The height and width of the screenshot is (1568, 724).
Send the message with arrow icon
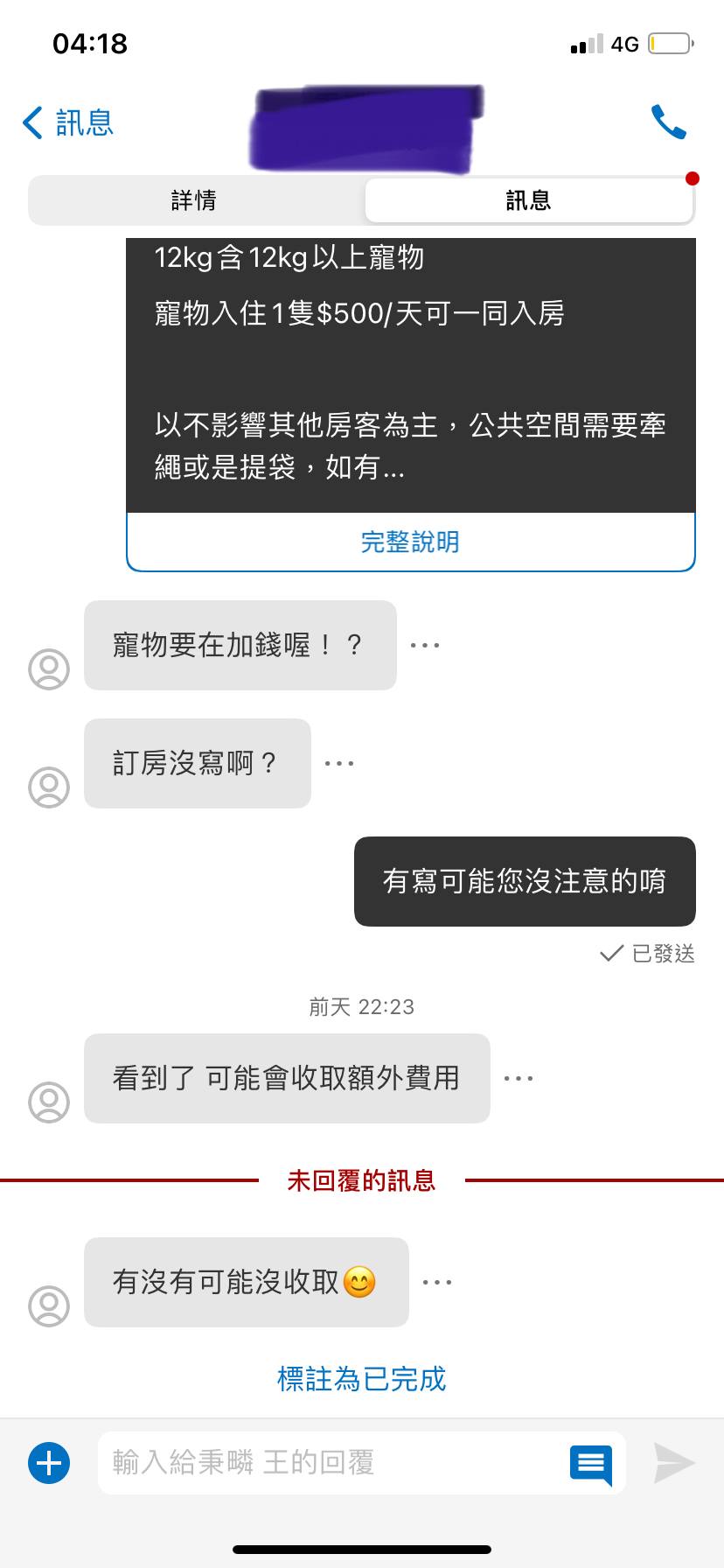coord(674,1463)
